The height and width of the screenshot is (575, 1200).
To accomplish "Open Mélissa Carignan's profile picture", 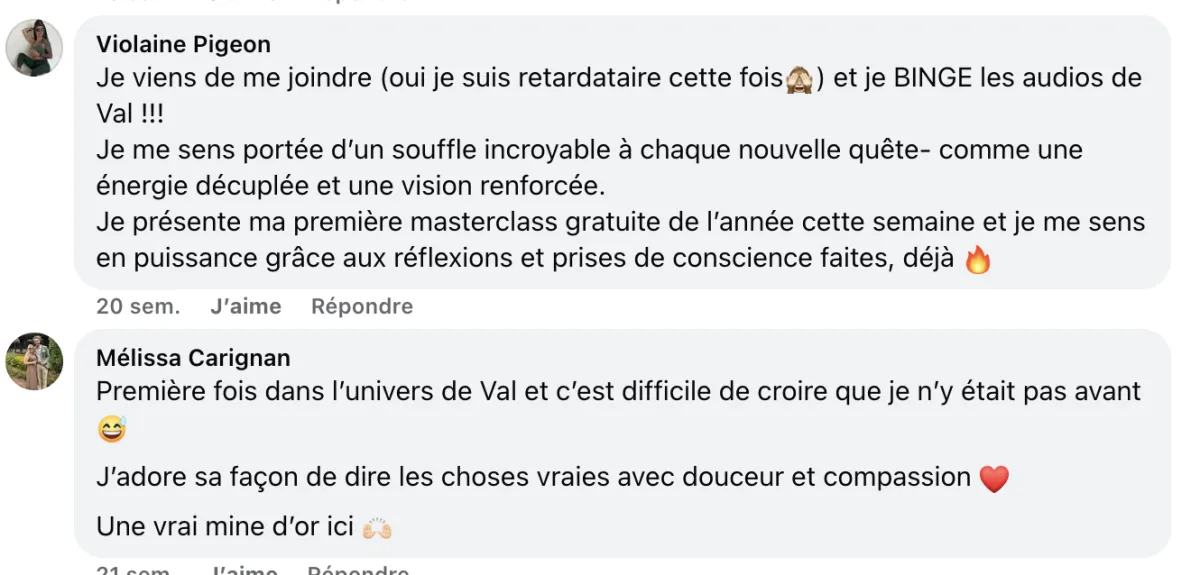I will pos(35,361).
